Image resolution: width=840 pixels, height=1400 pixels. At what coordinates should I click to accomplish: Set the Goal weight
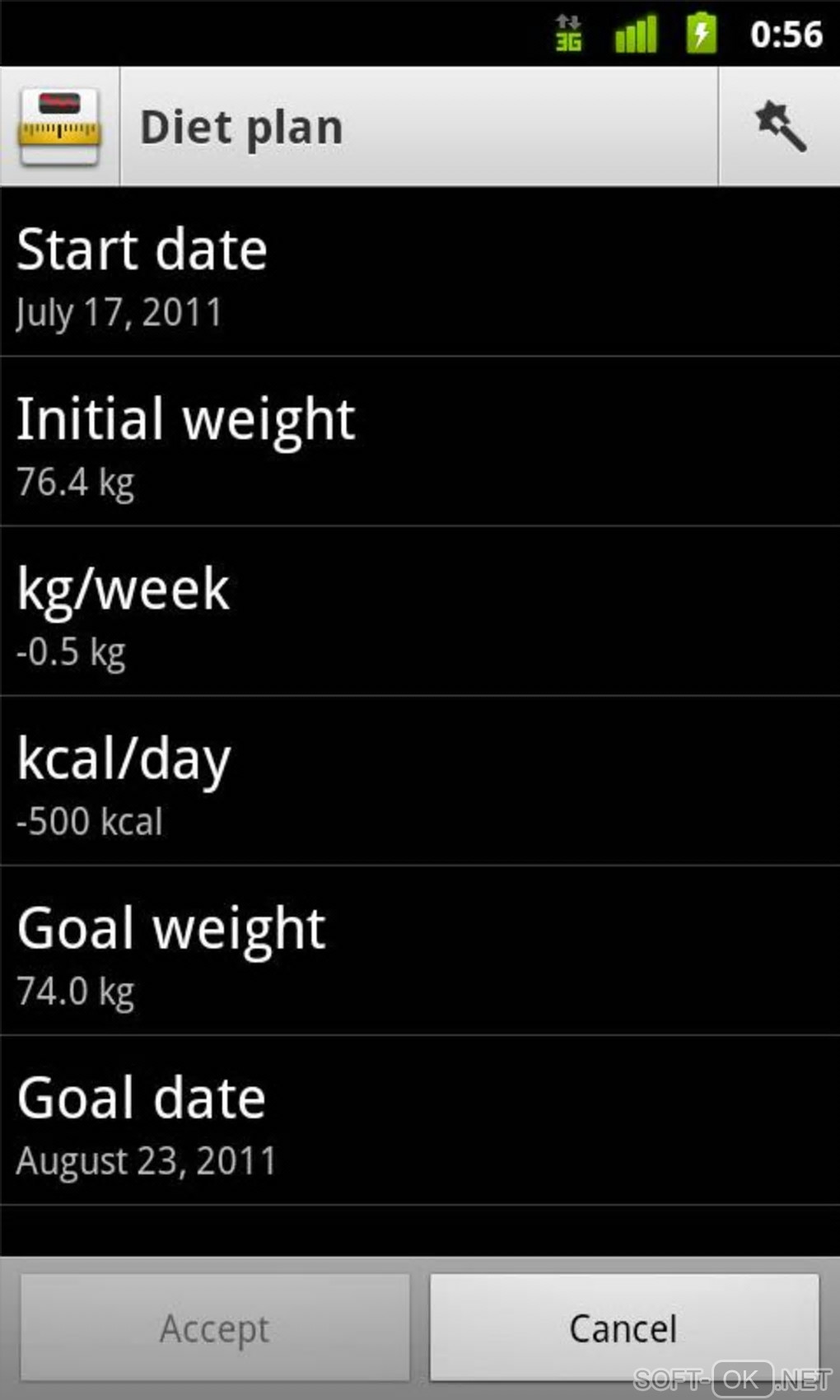point(420,951)
